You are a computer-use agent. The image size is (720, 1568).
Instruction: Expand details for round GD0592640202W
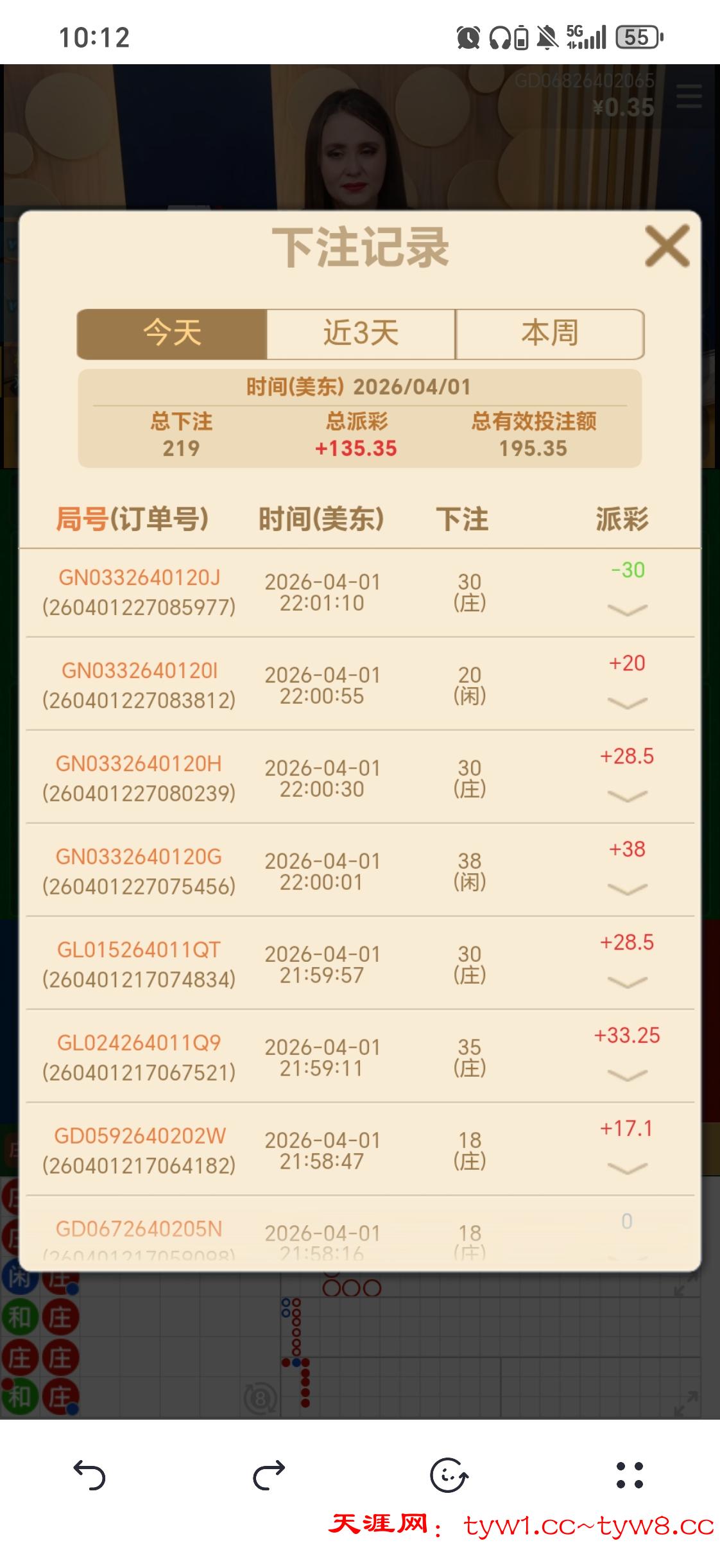[x=627, y=1168]
